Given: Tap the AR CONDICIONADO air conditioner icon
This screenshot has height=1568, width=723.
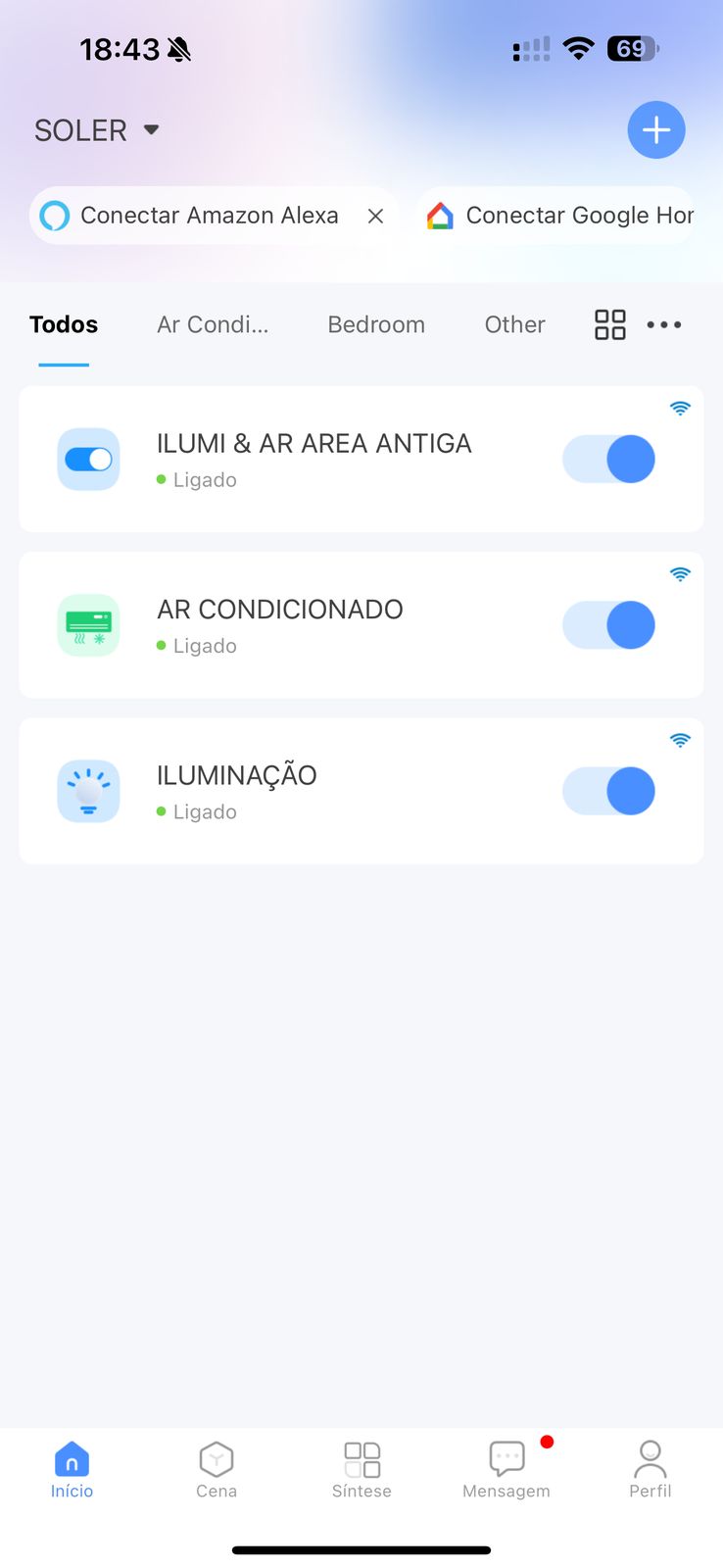Looking at the screenshot, I should point(88,624).
